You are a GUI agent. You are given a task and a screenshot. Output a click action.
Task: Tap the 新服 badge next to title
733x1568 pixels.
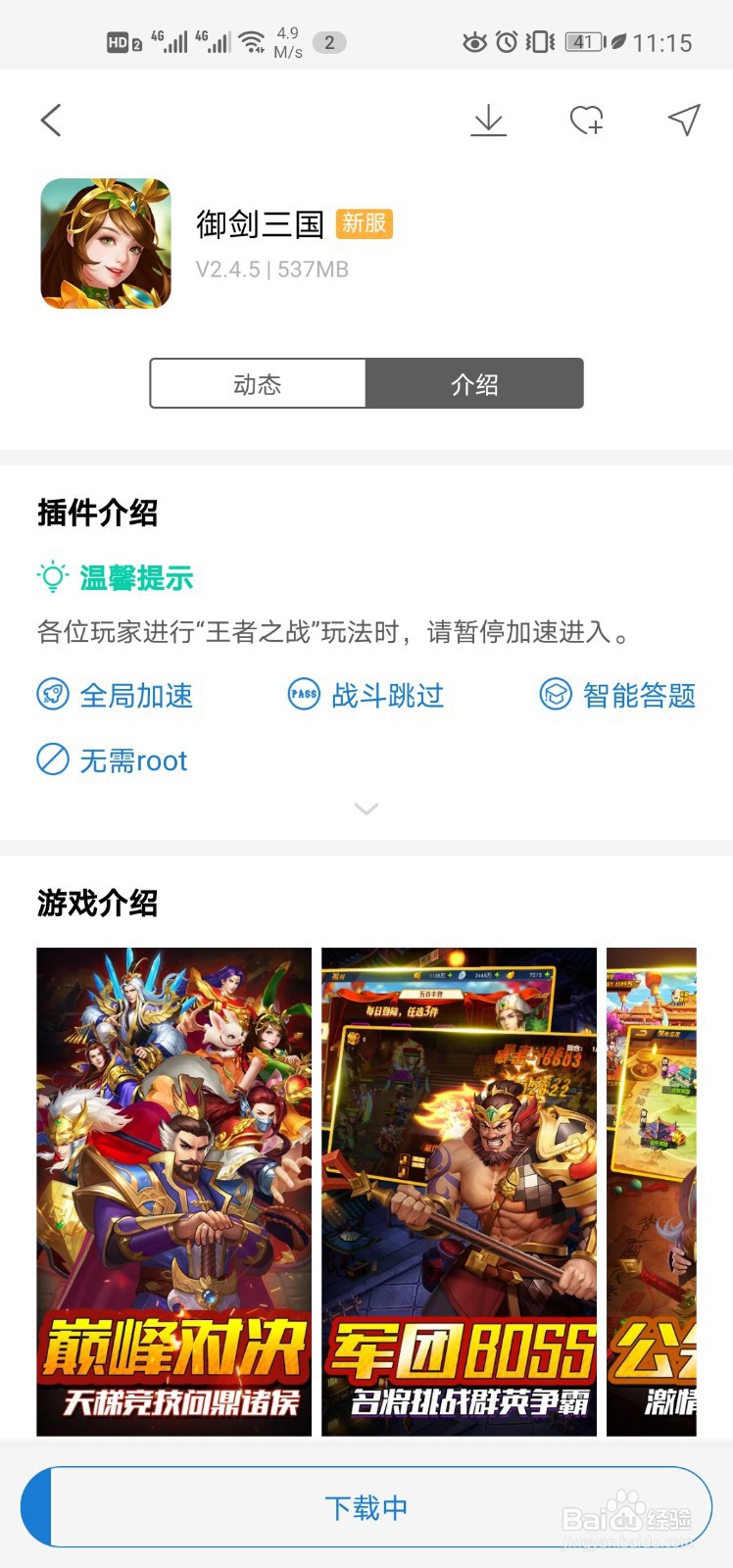[x=365, y=223]
